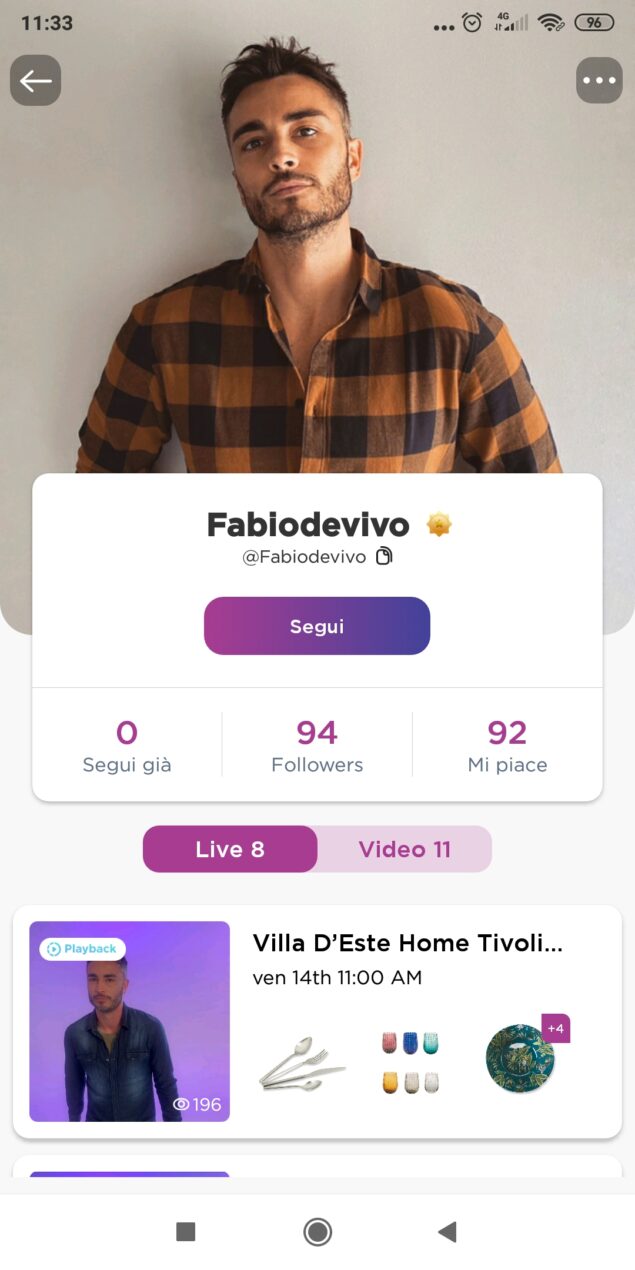Viewport: 635px width, 1270px height.
Task: View the cutlery set product
Action: click(302, 1062)
